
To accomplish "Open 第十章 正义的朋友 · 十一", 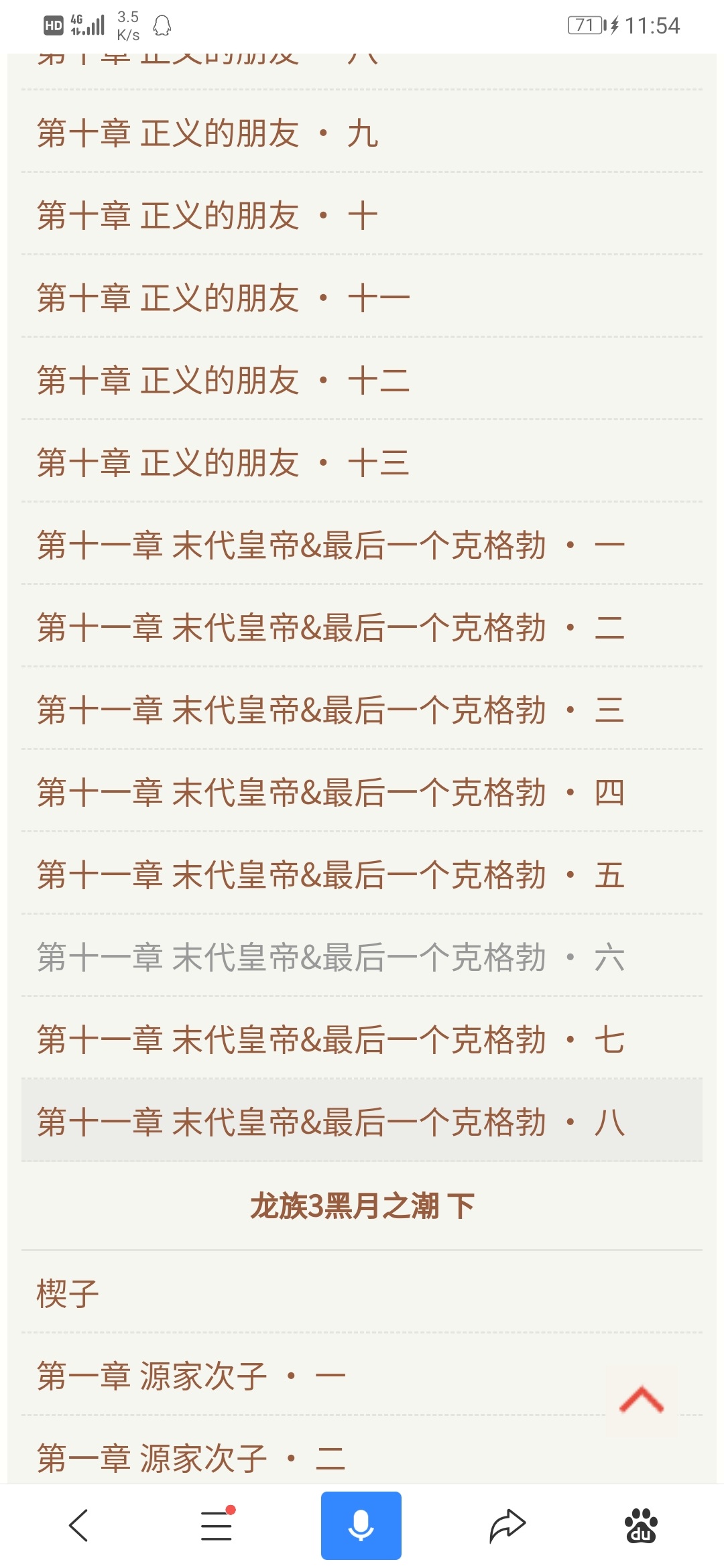I will point(362,297).
